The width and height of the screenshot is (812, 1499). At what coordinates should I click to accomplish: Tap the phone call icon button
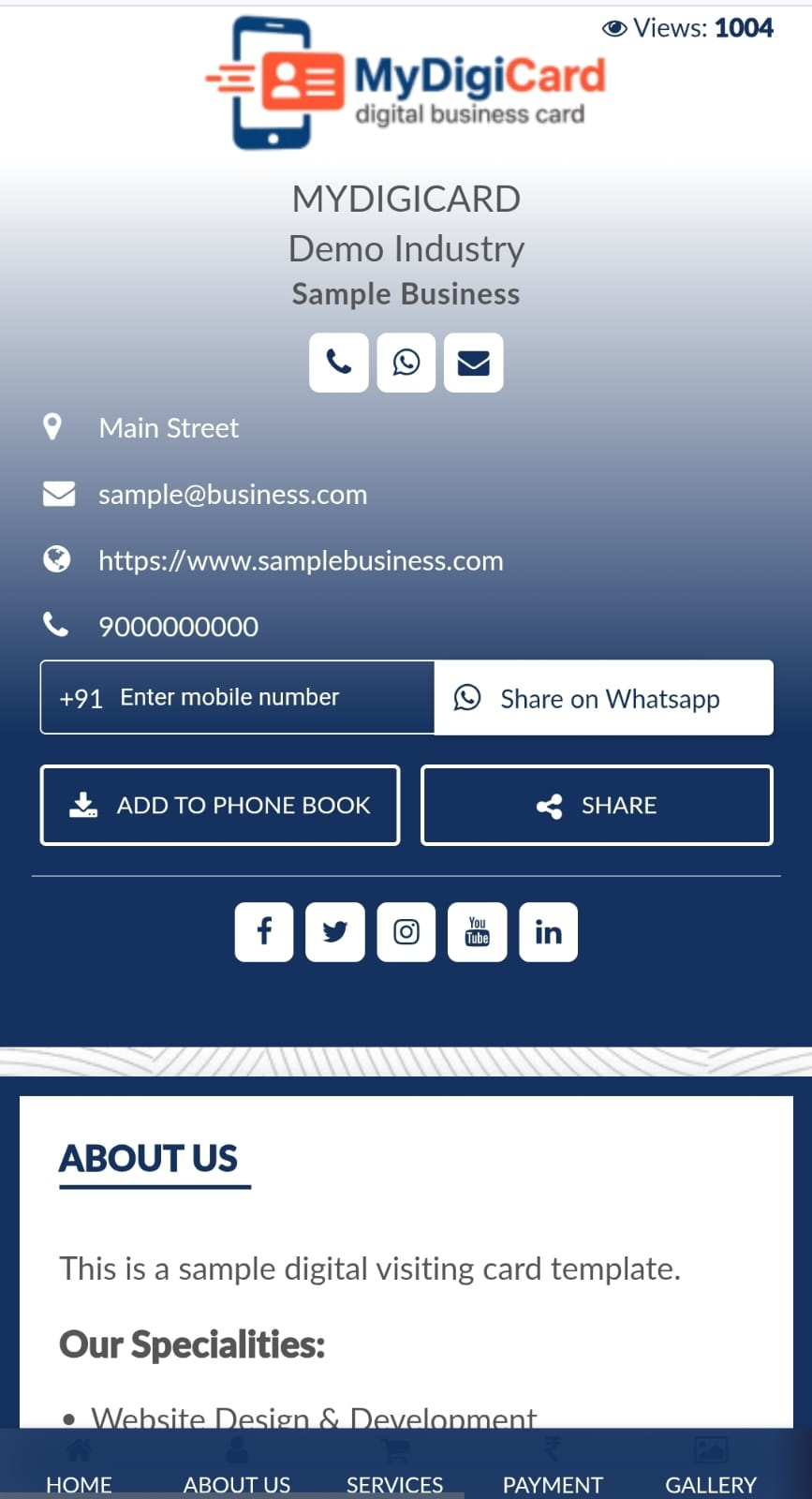click(x=339, y=363)
